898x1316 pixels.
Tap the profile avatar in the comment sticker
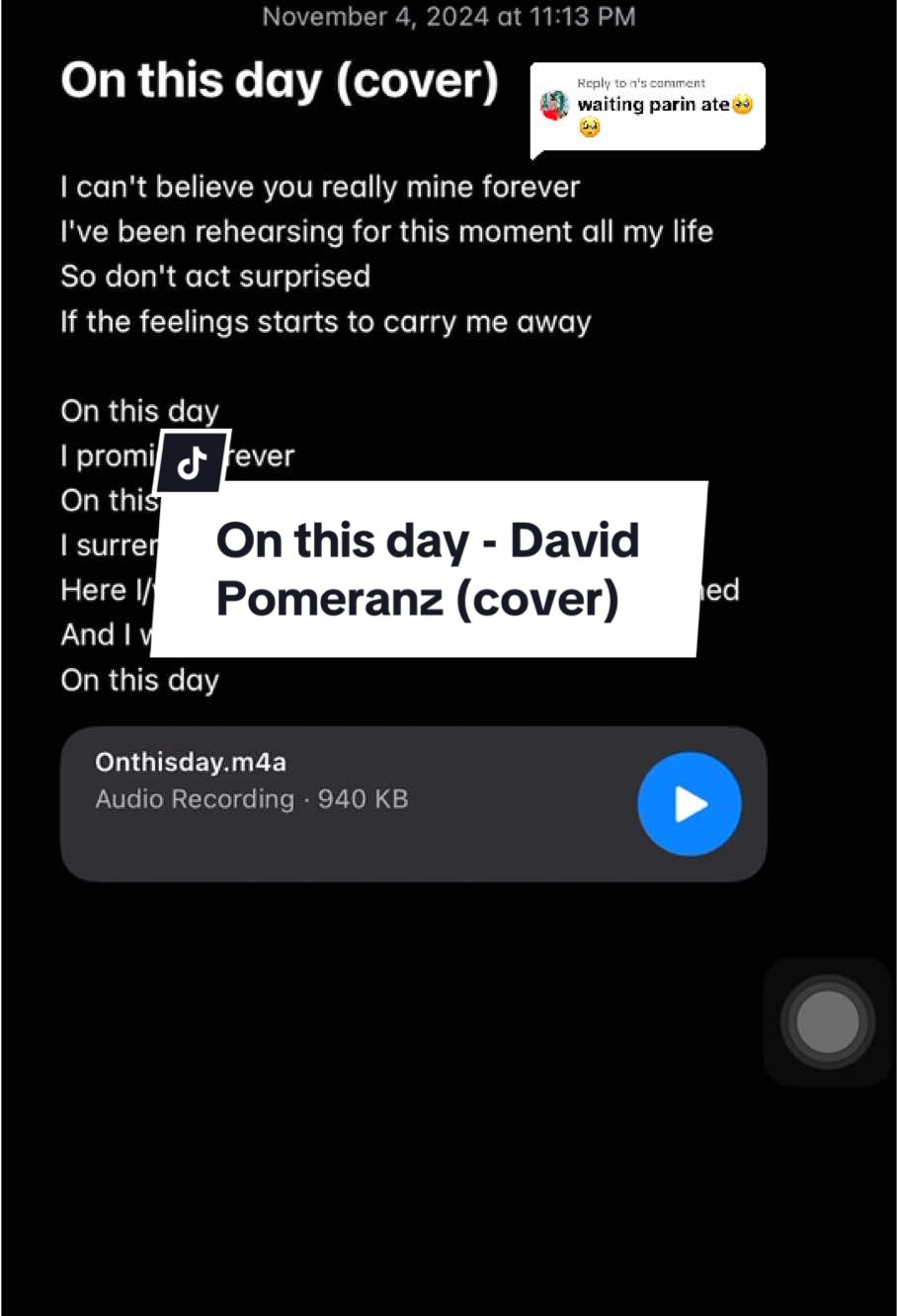(x=552, y=105)
